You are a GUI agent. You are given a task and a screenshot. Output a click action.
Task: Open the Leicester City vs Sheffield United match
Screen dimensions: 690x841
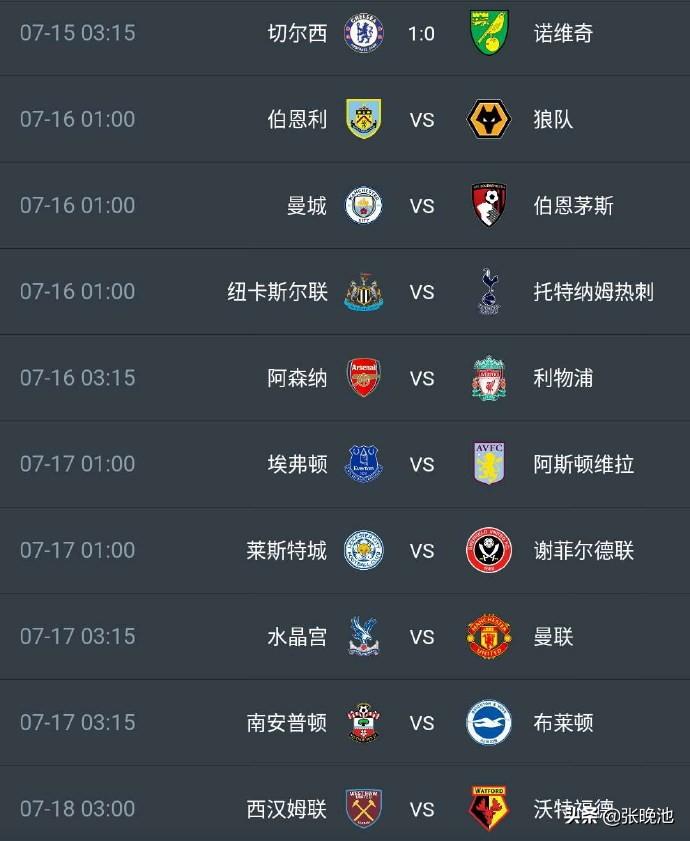pyautogui.click(x=421, y=550)
